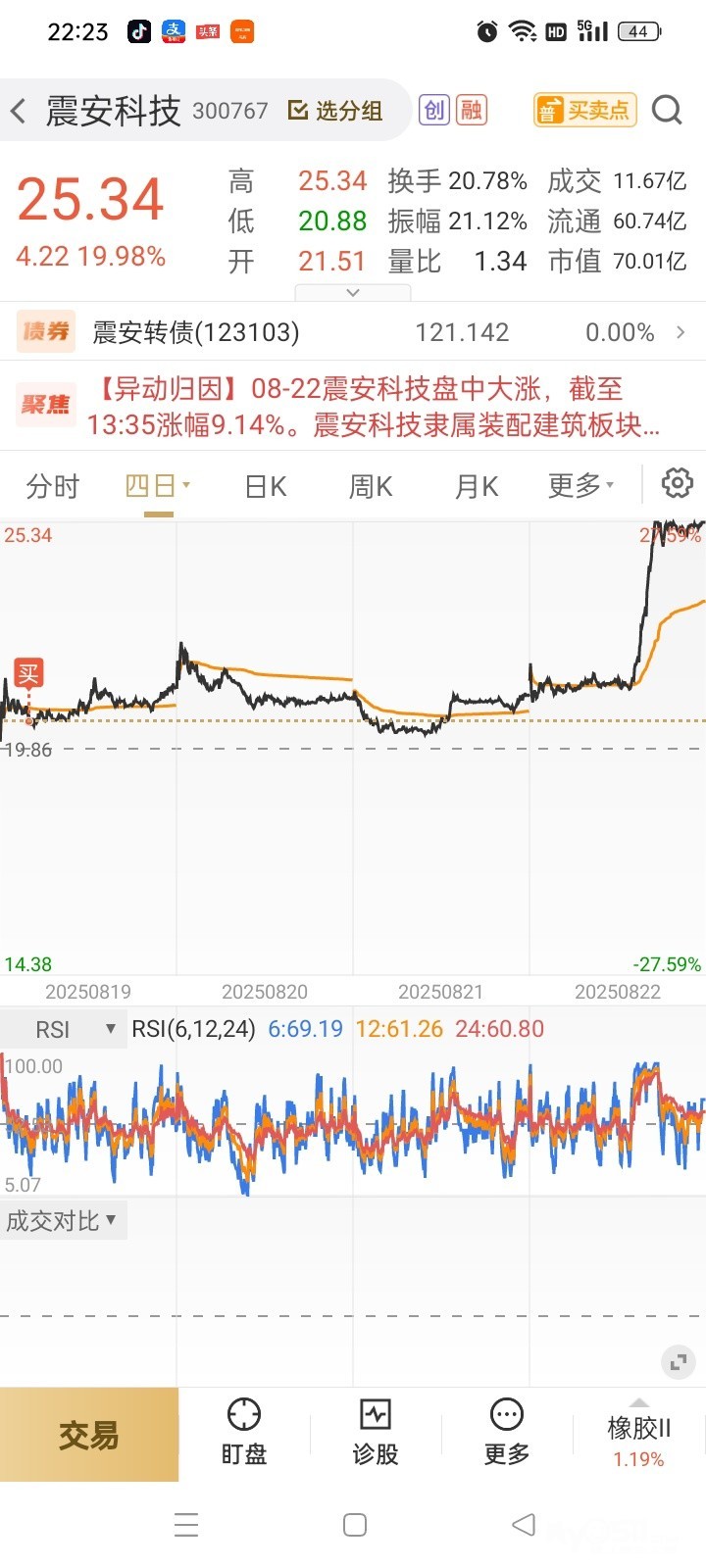Open the 震安转债 bond row
This screenshot has height=1568, width=706.
point(353,332)
